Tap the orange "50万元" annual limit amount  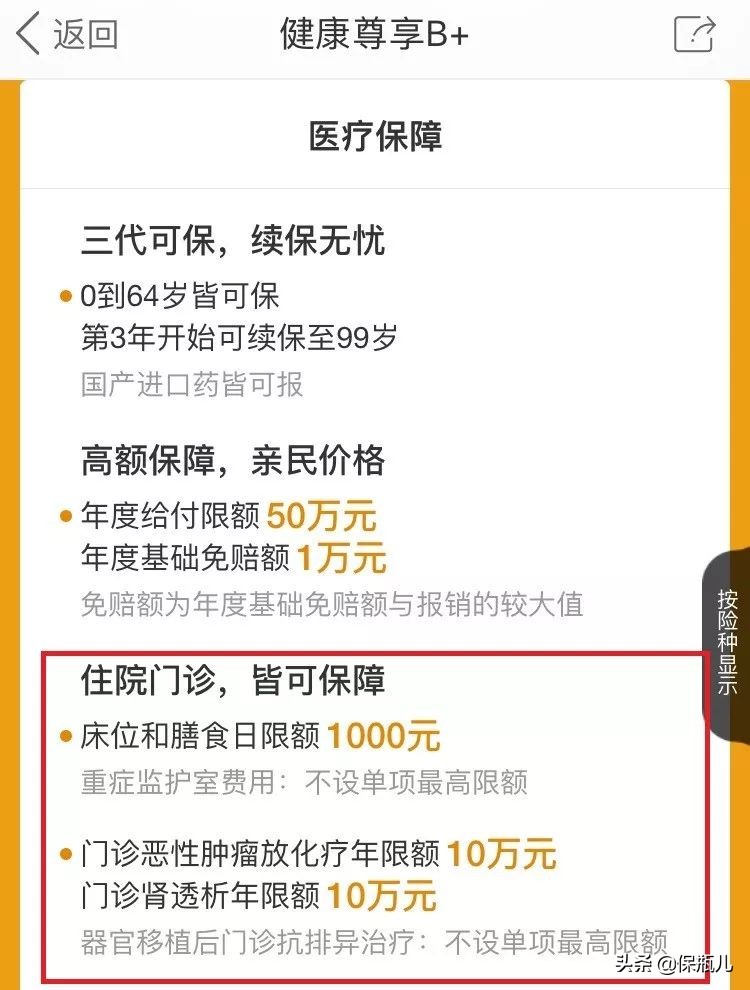[322, 517]
